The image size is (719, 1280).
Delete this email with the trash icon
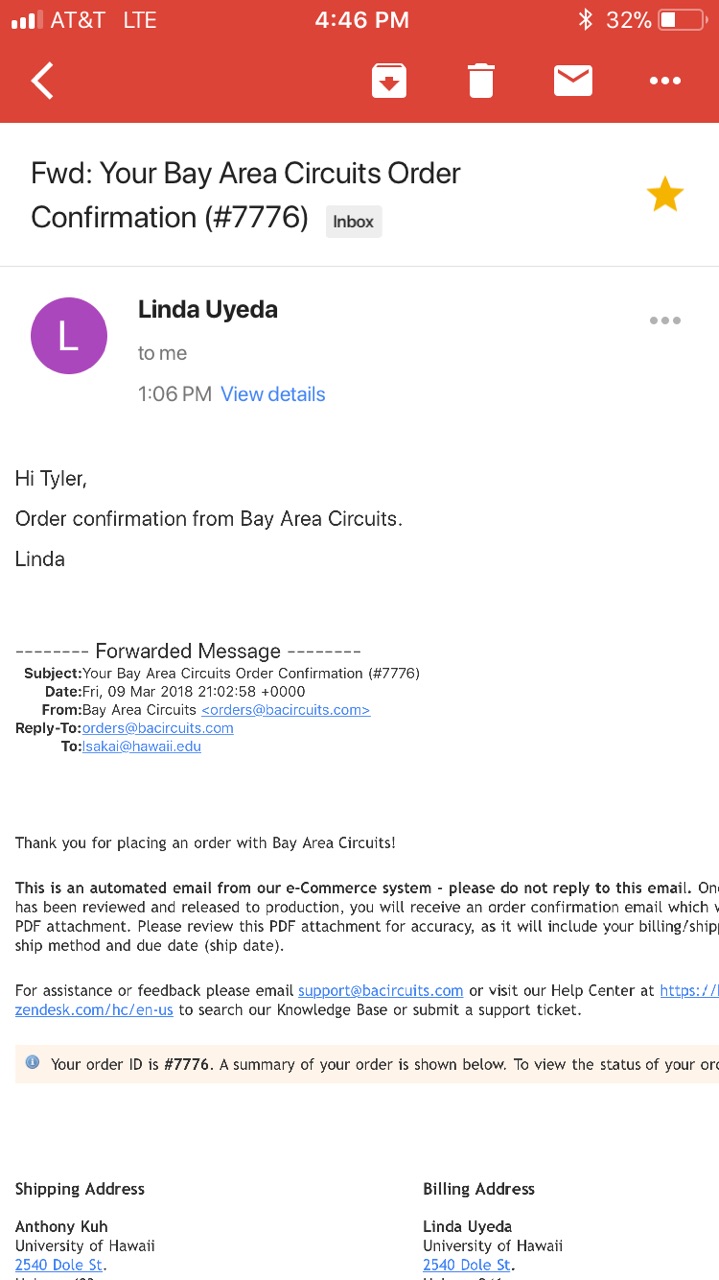(x=481, y=80)
